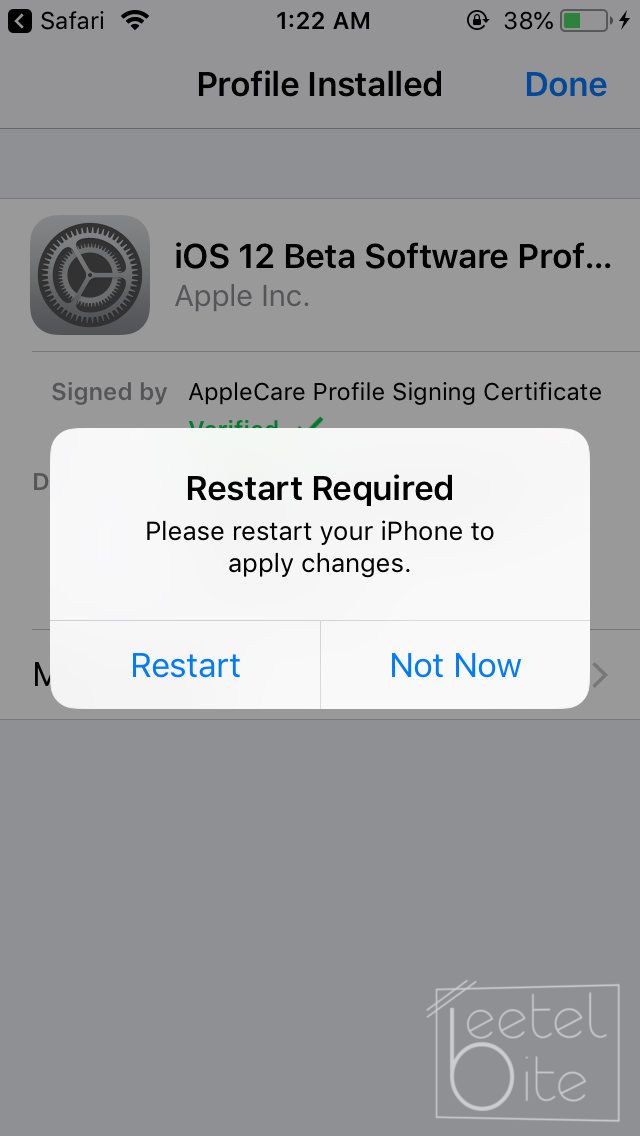Image resolution: width=640 pixels, height=1136 pixels.
Task: Tap Restart in the dialog
Action: point(185,665)
